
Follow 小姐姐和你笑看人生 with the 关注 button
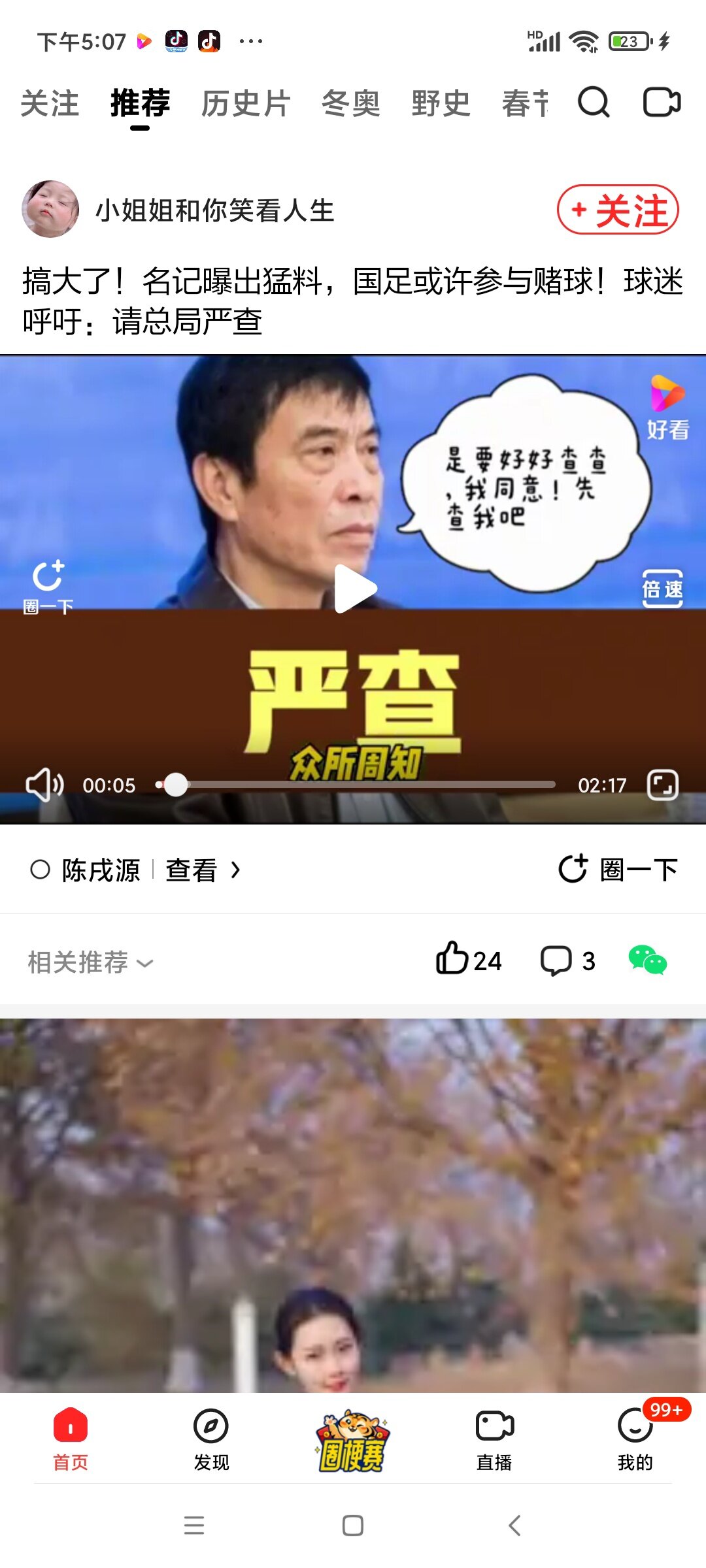click(618, 210)
